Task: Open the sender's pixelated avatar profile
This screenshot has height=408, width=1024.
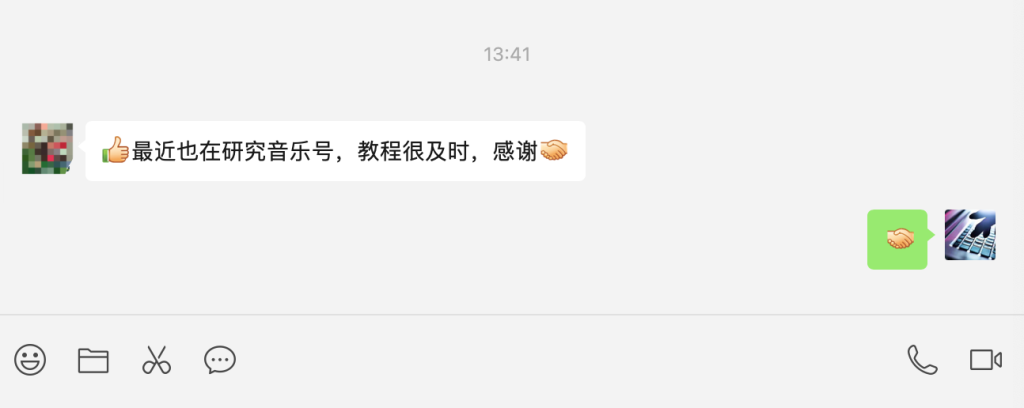Action: 47,149
